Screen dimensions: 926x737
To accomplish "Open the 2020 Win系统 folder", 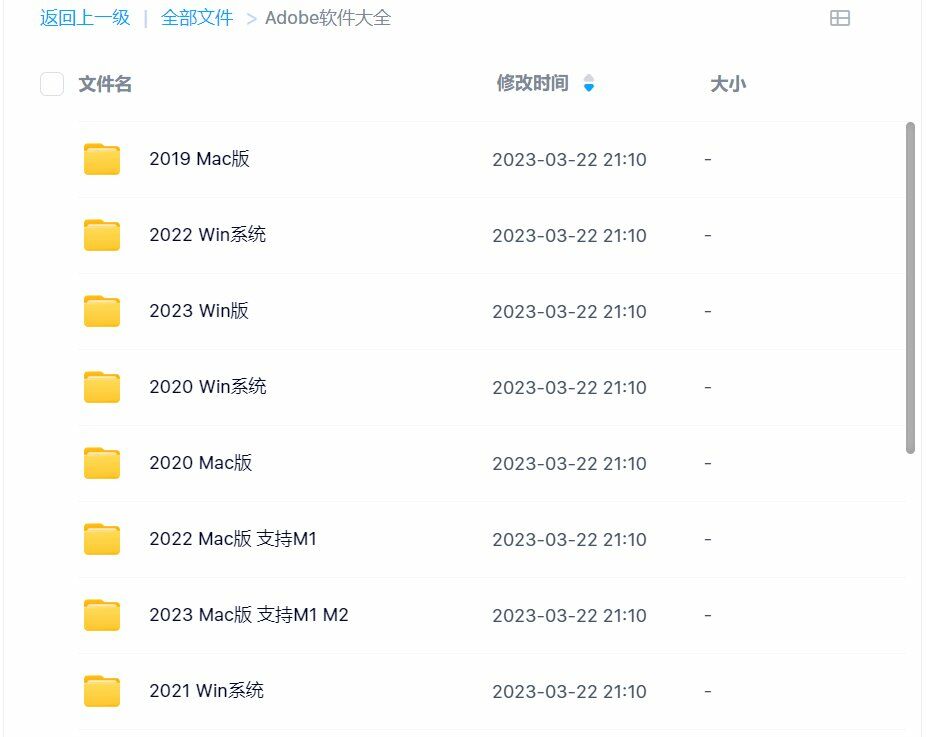I will click(x=207, y=387).
